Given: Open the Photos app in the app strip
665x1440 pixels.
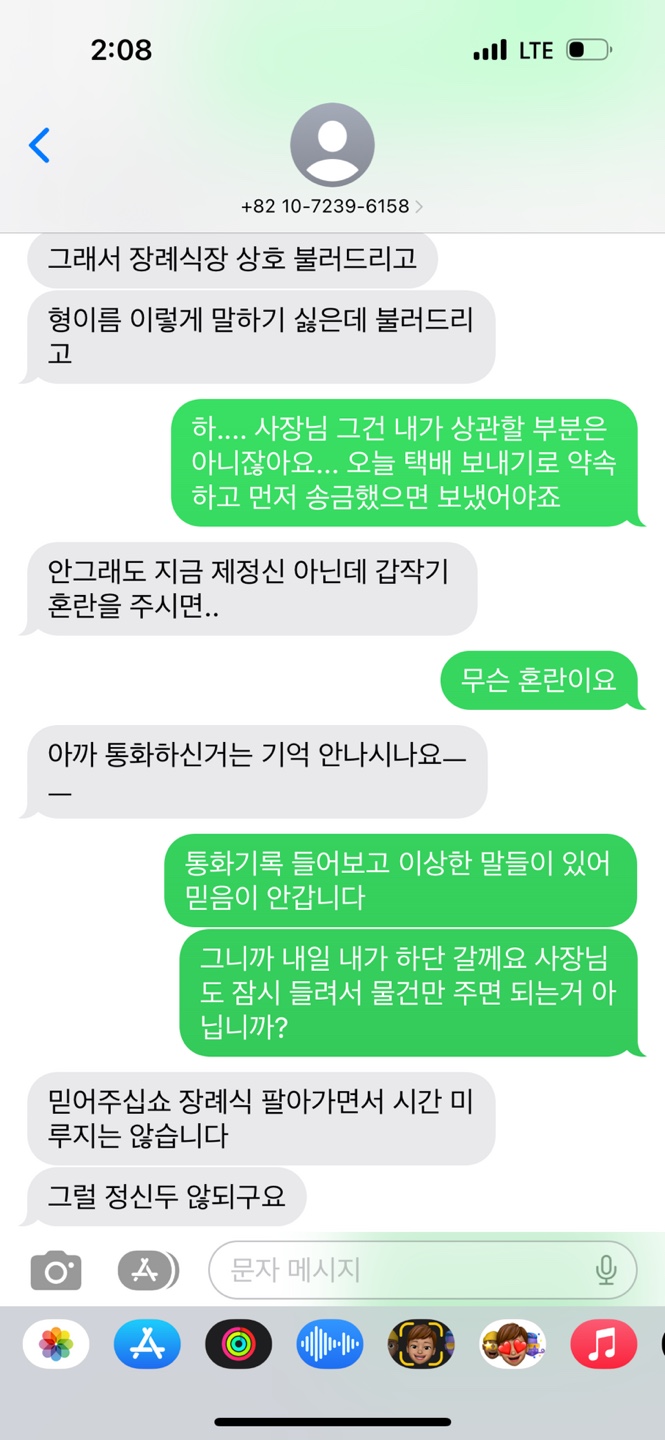Looking at the screenshot, I should click(x=56, y=1344).
